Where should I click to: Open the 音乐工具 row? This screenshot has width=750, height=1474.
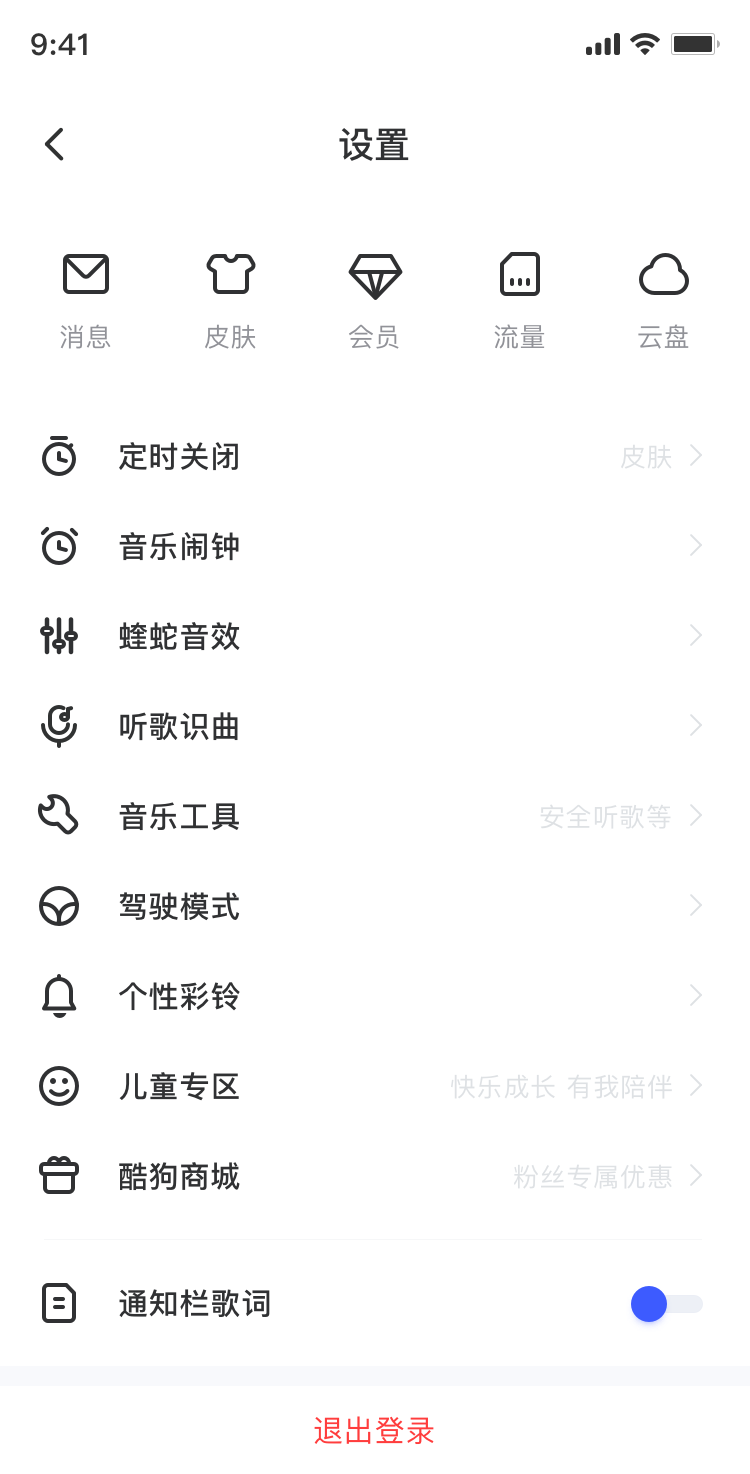tap(375, 817)
